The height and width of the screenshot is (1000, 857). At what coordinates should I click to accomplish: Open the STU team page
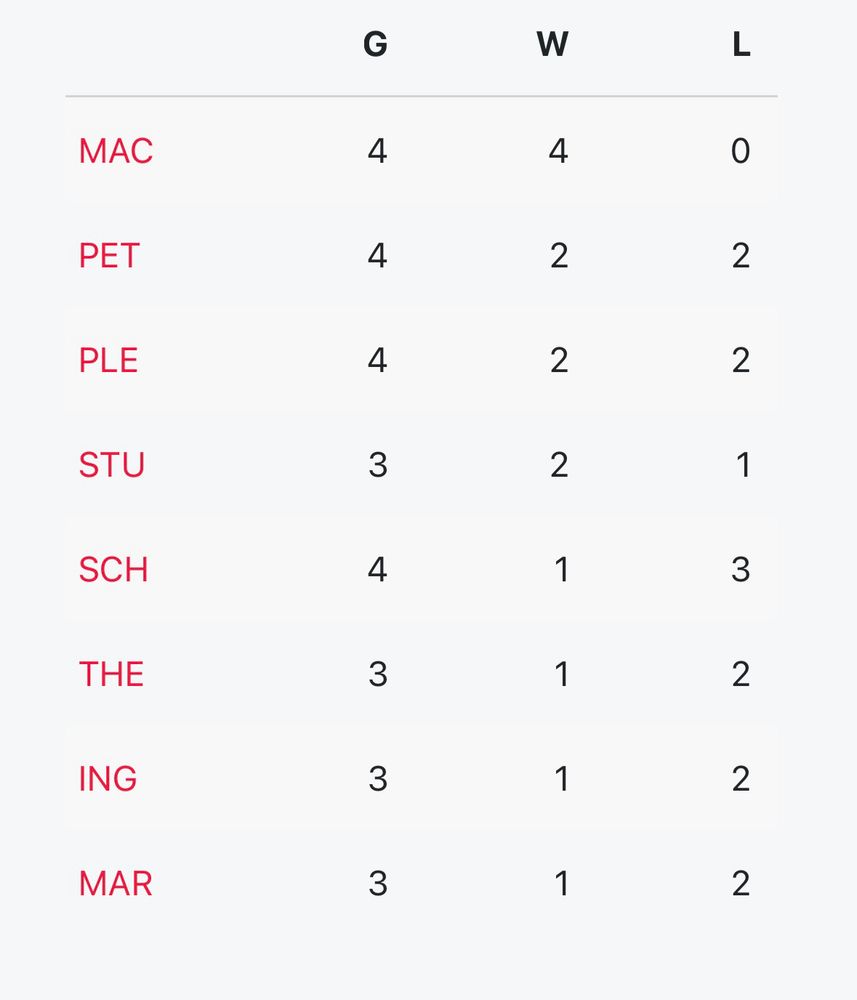111,465
